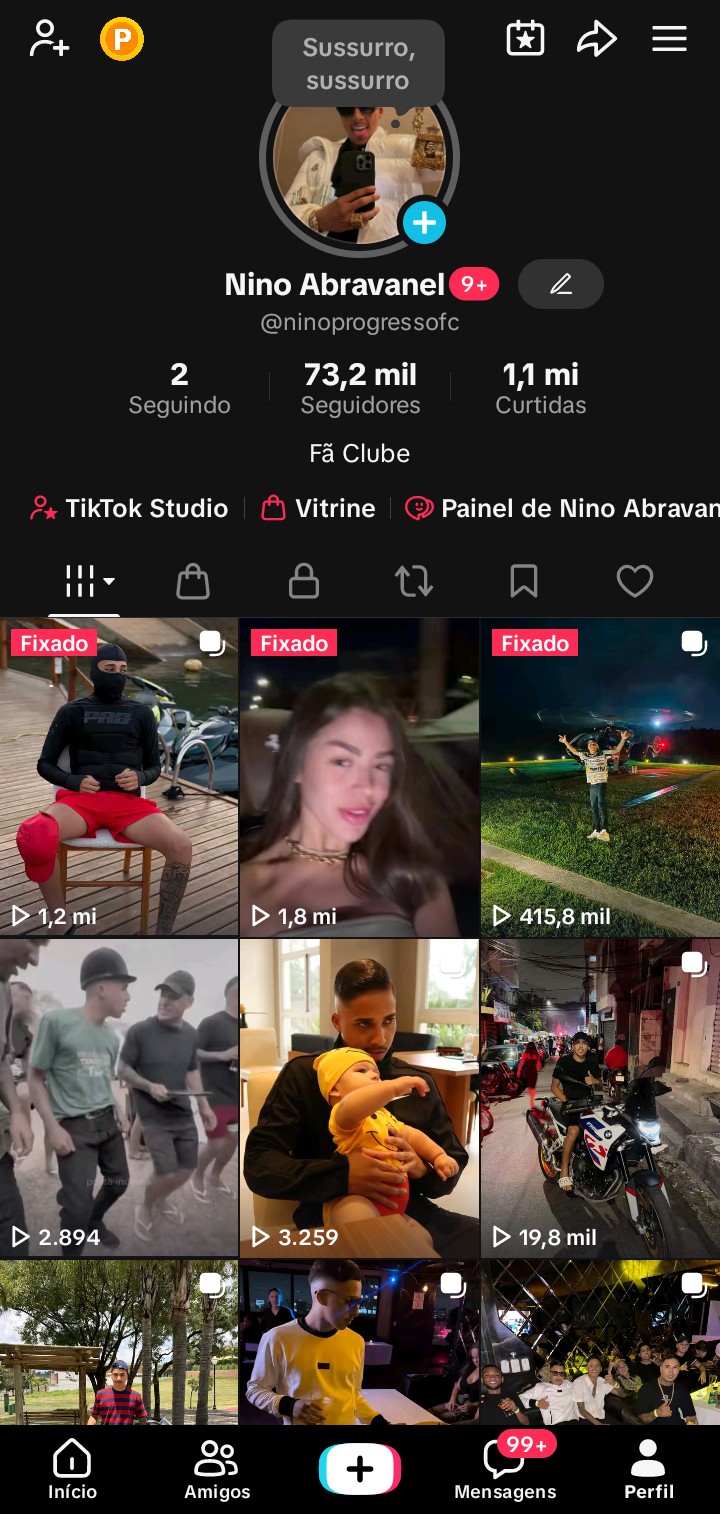Create a new post with plus button

coord(360,1469)
